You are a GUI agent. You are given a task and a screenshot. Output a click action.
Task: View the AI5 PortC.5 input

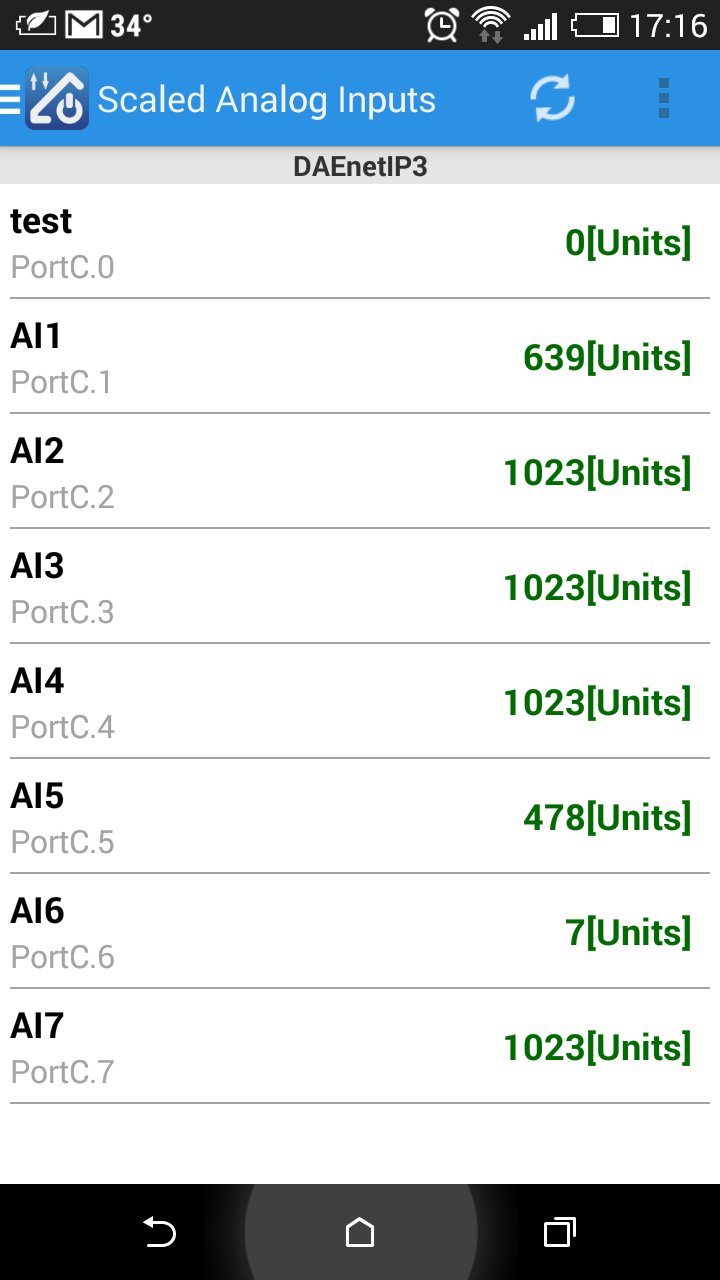pos(360,817)
